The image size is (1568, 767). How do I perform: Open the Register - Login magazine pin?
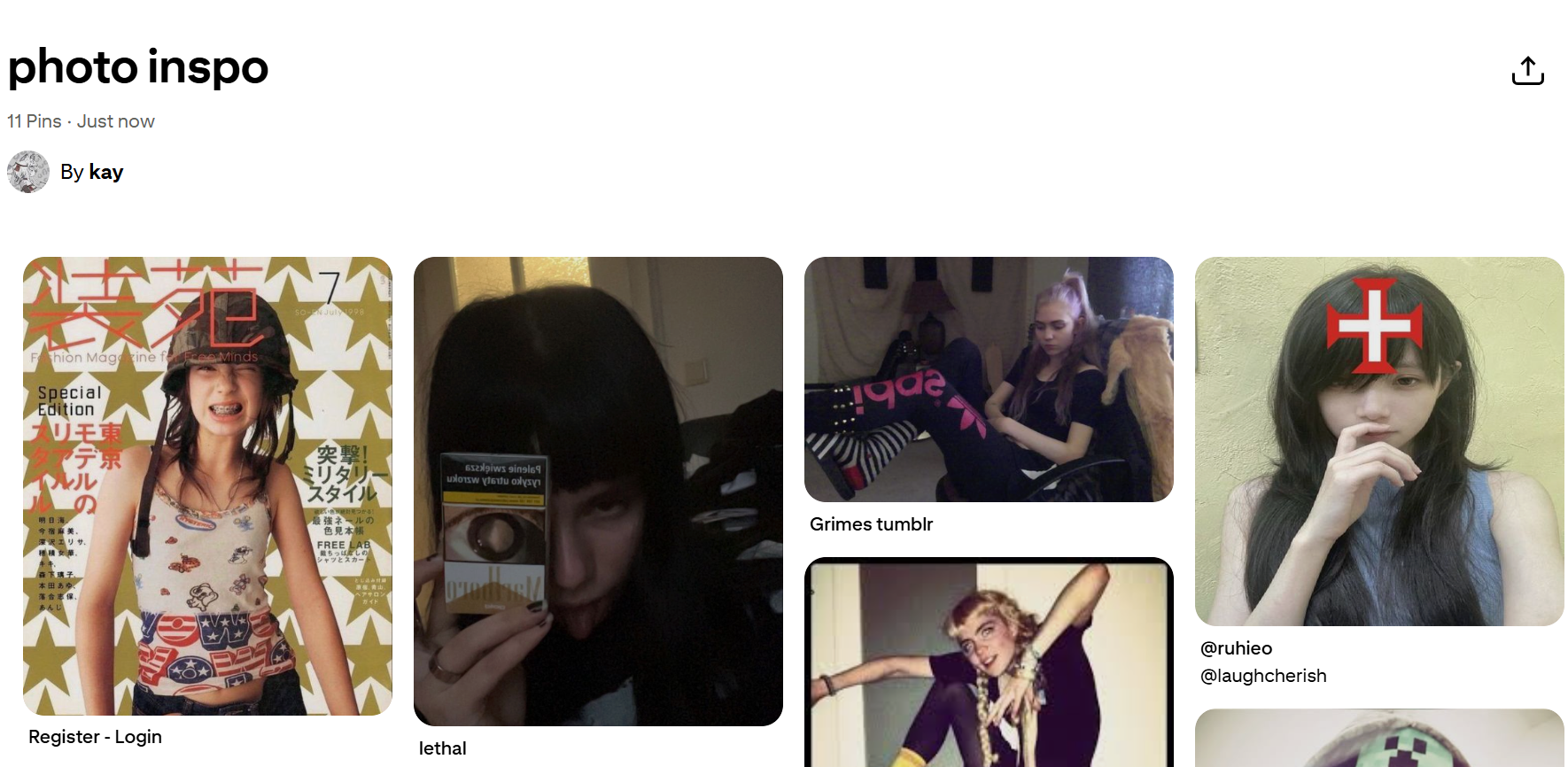tap(207, 485)
